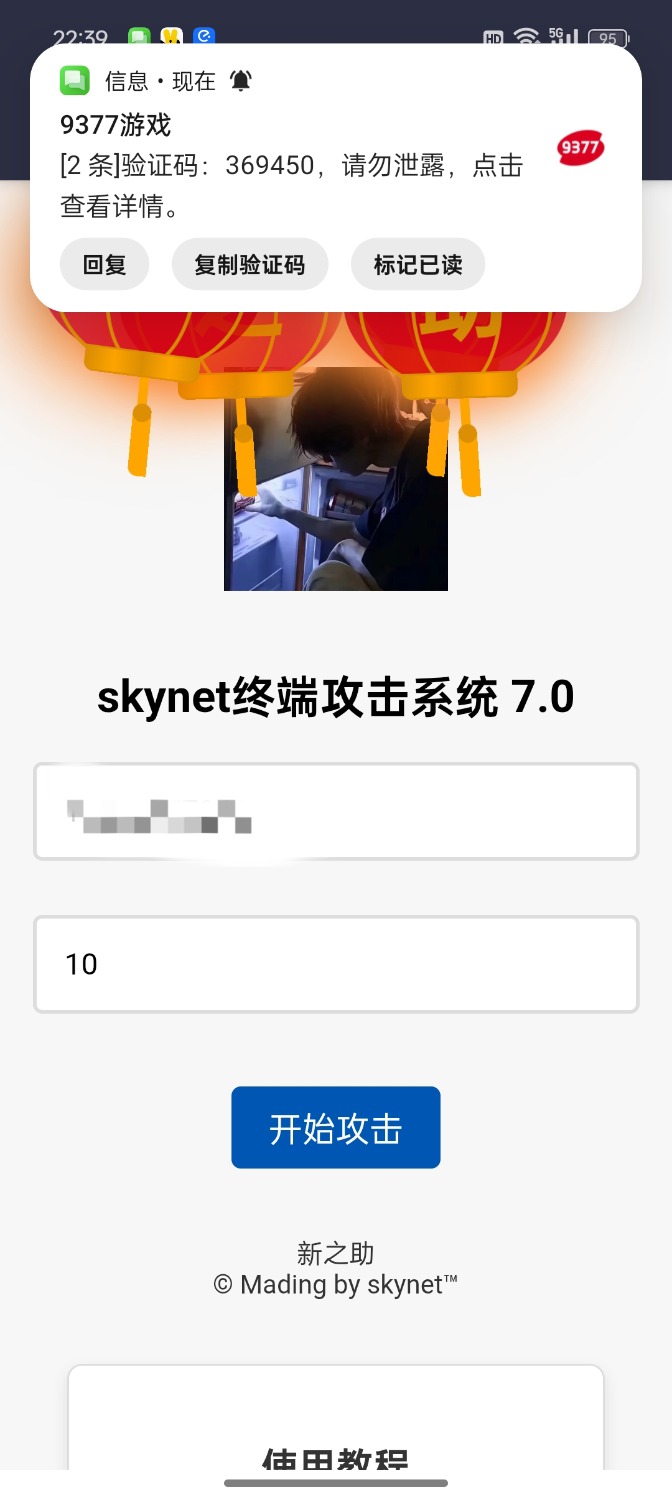Viewport: 672px width, 1500px height.
Task: Tap 回复 in the 9377游戏 notification
Action: 104,265
